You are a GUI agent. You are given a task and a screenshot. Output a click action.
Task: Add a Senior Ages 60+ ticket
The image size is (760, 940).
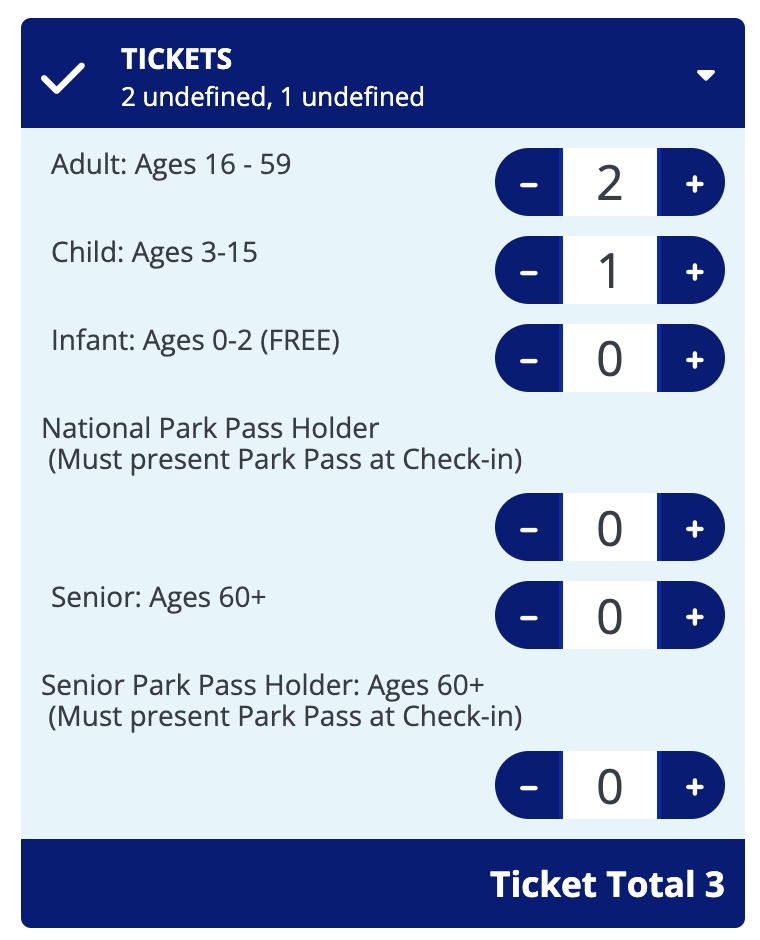pos(692,616)
